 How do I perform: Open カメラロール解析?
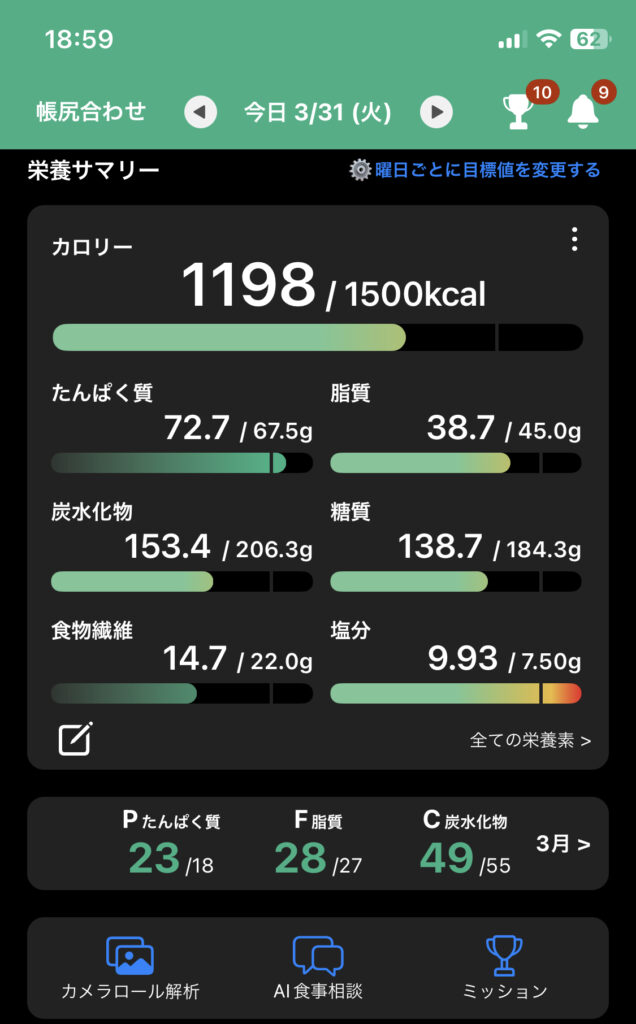tap(130, 968)
